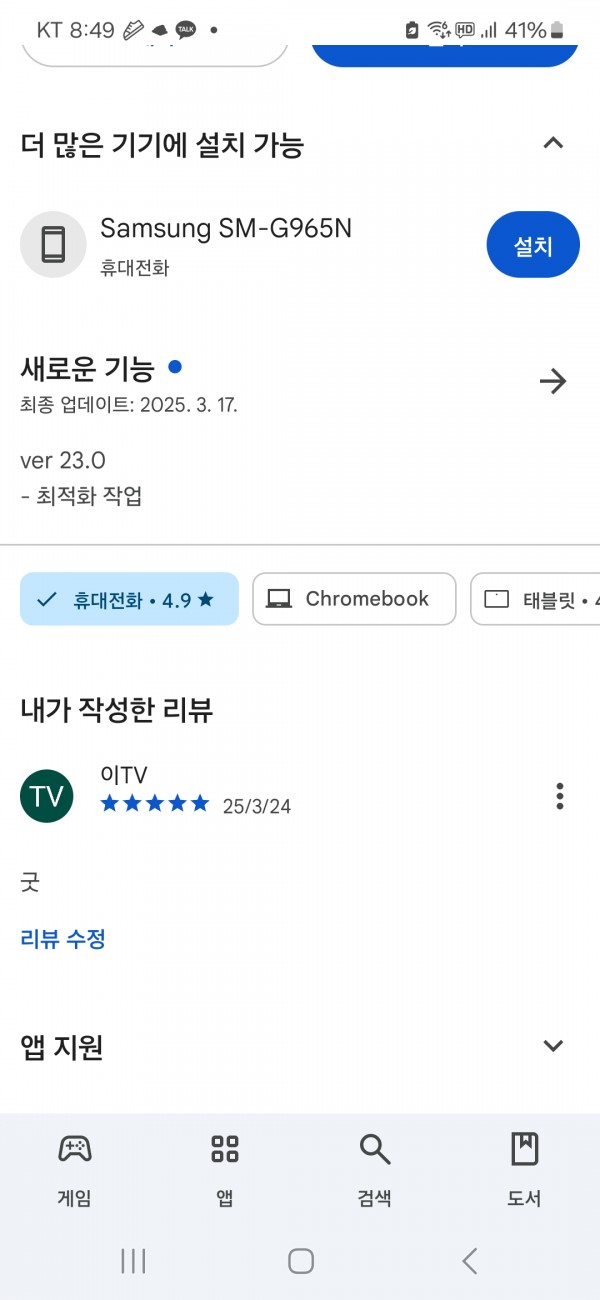Open 새로운 기능 details arrow
600x1300 pixels.
553,381
